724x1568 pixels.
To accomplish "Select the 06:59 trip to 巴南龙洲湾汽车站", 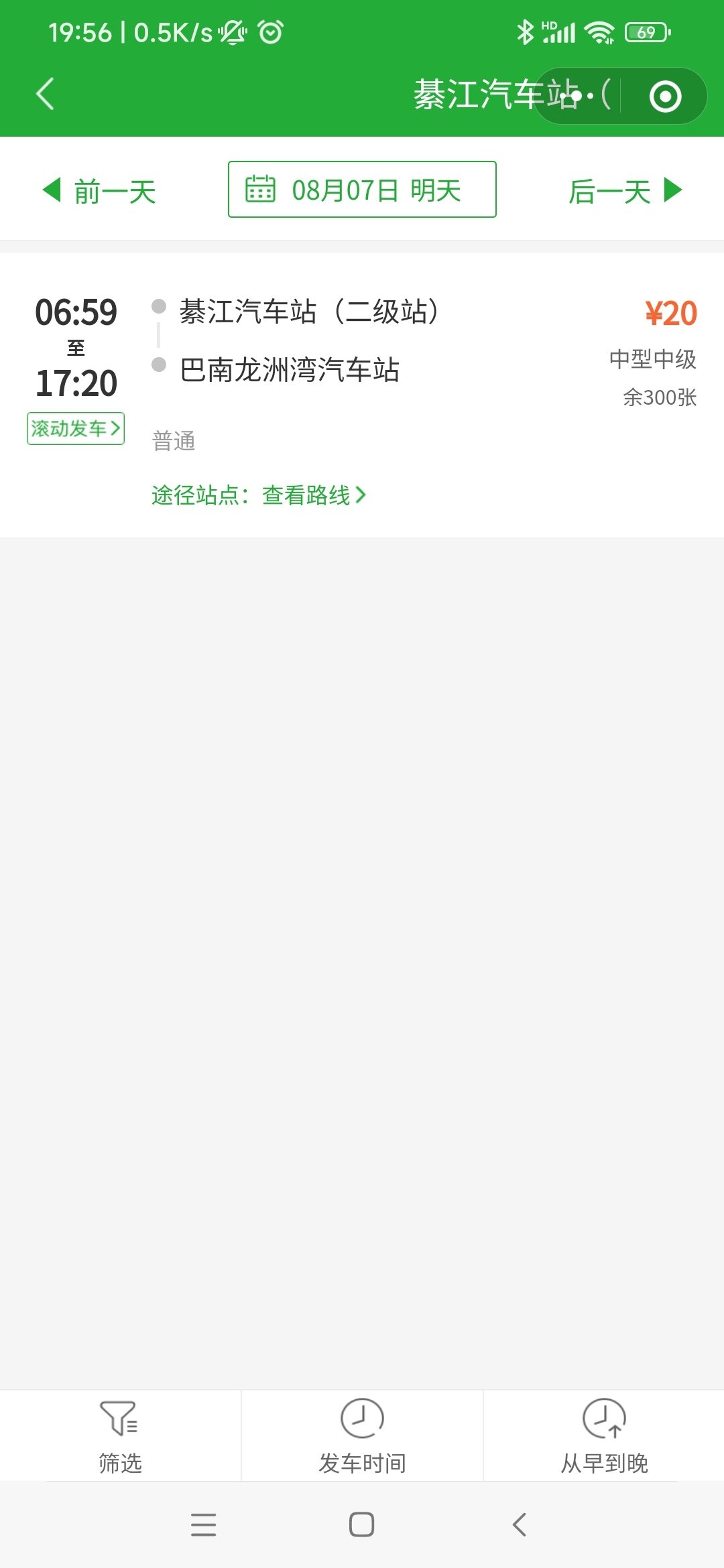I will [362, 395].
